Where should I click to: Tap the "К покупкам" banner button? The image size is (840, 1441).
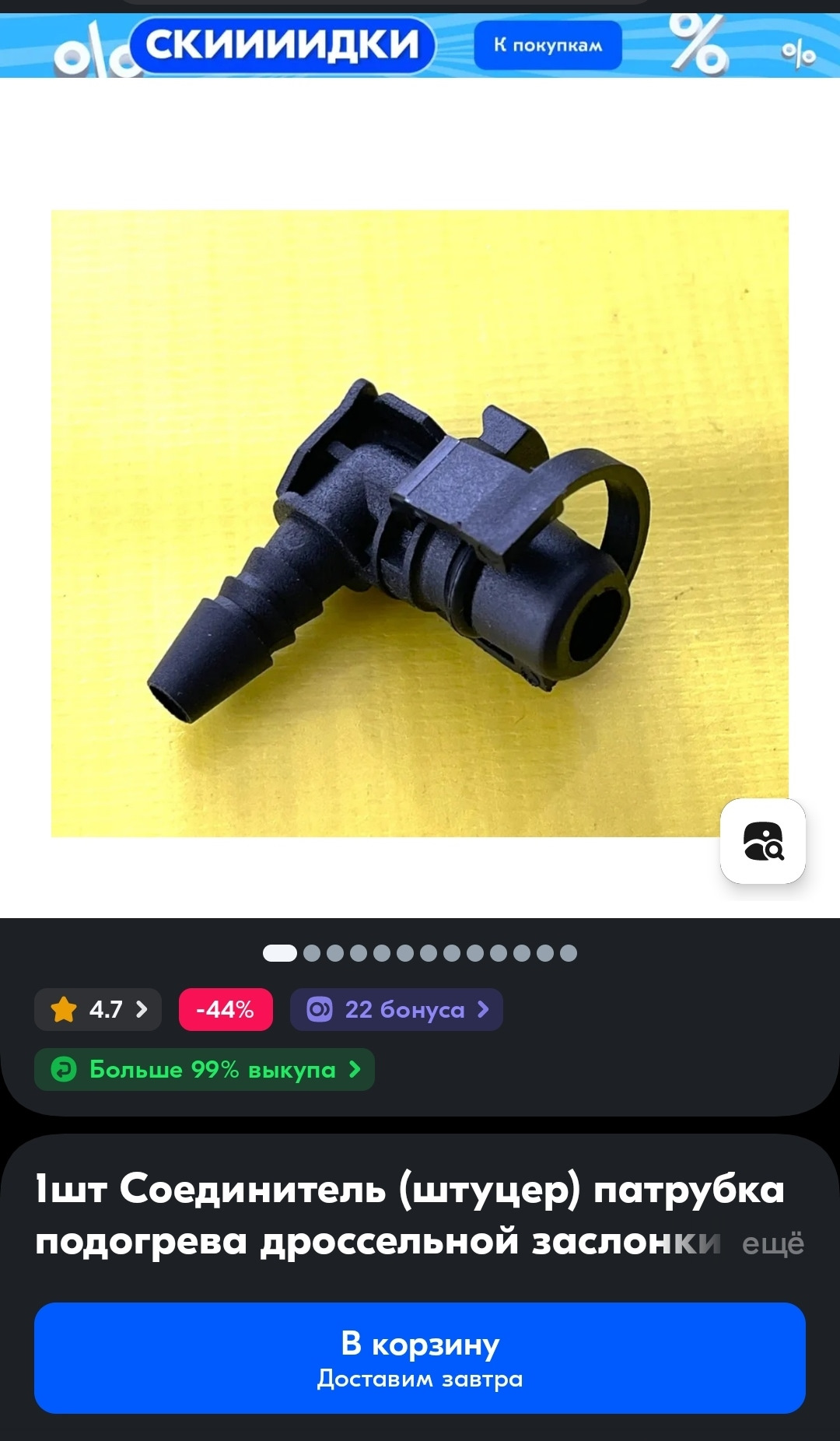point(548,45)
